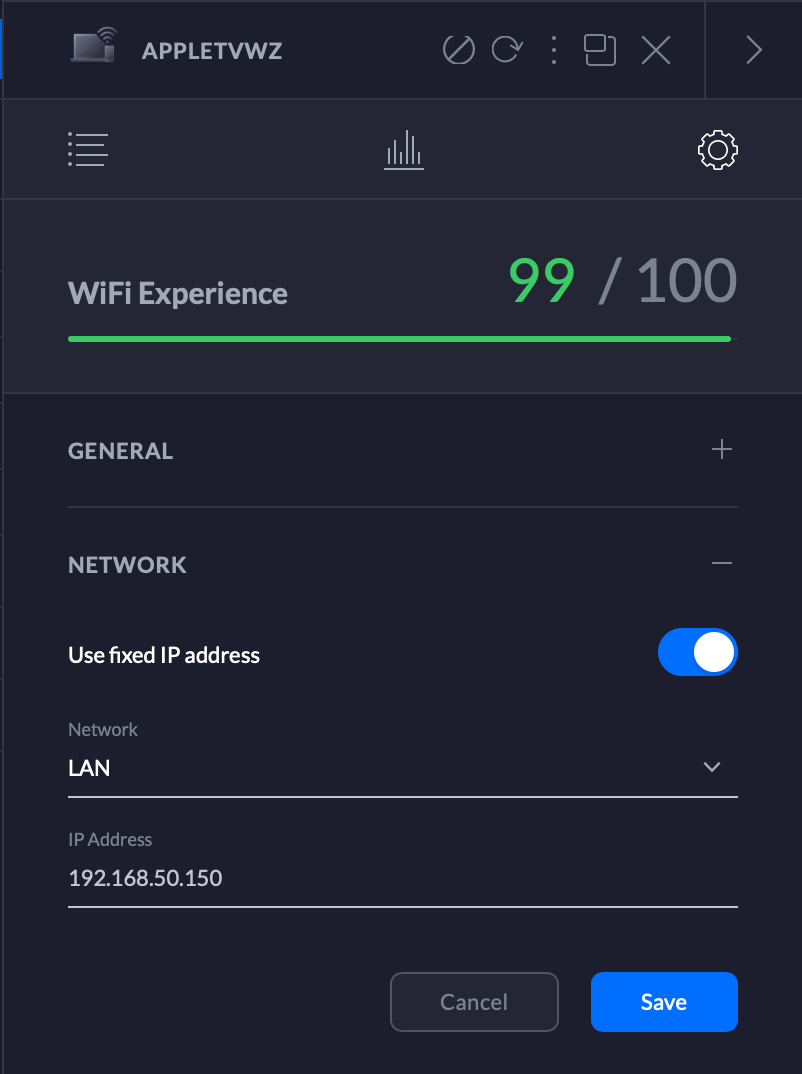
Task: Reconnect the client with the refresh icon
Action: (507, 50)
